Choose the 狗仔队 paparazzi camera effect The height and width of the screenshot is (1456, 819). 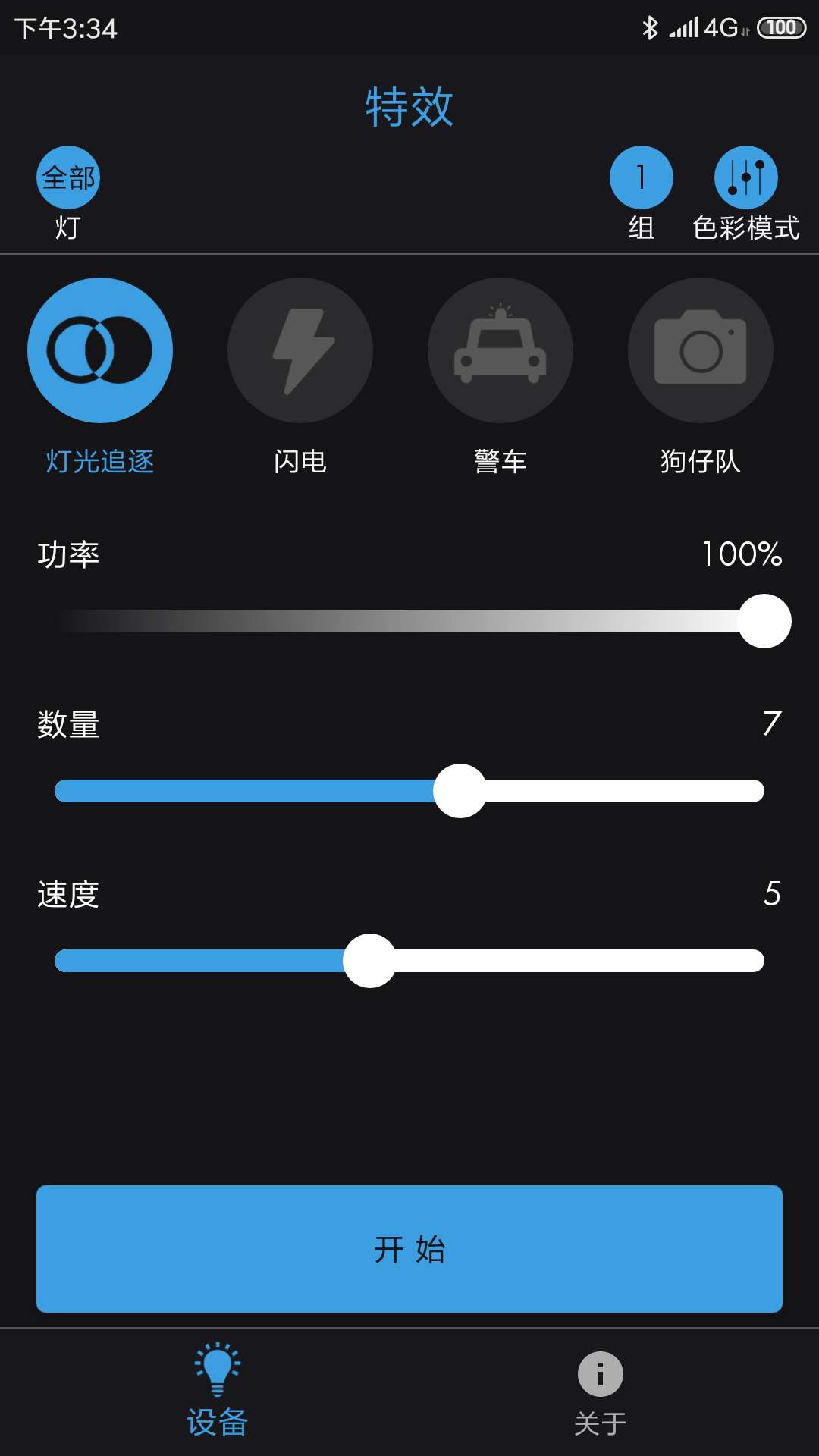coord(701,350)
